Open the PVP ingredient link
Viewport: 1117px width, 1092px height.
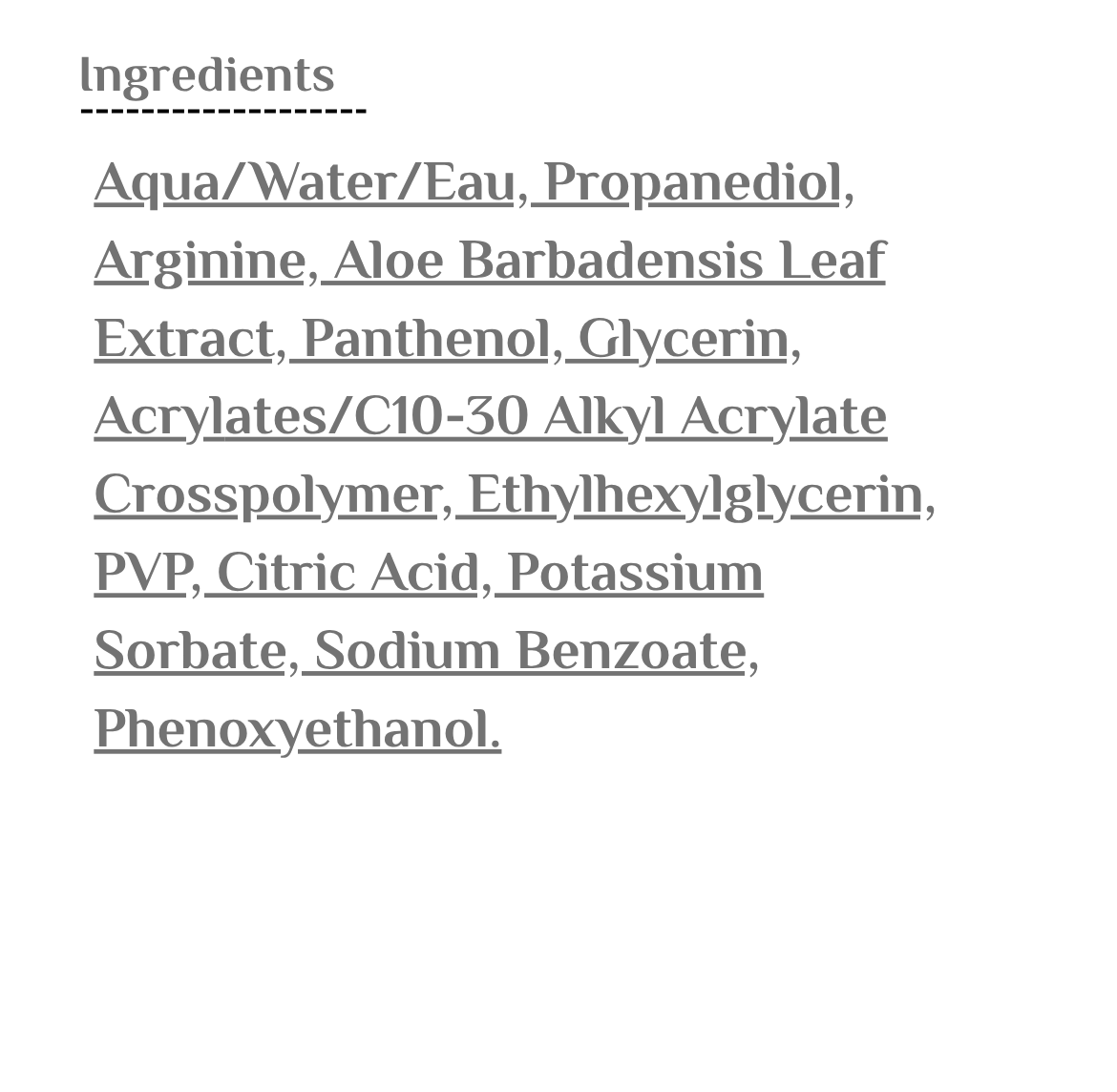(142, 573)
